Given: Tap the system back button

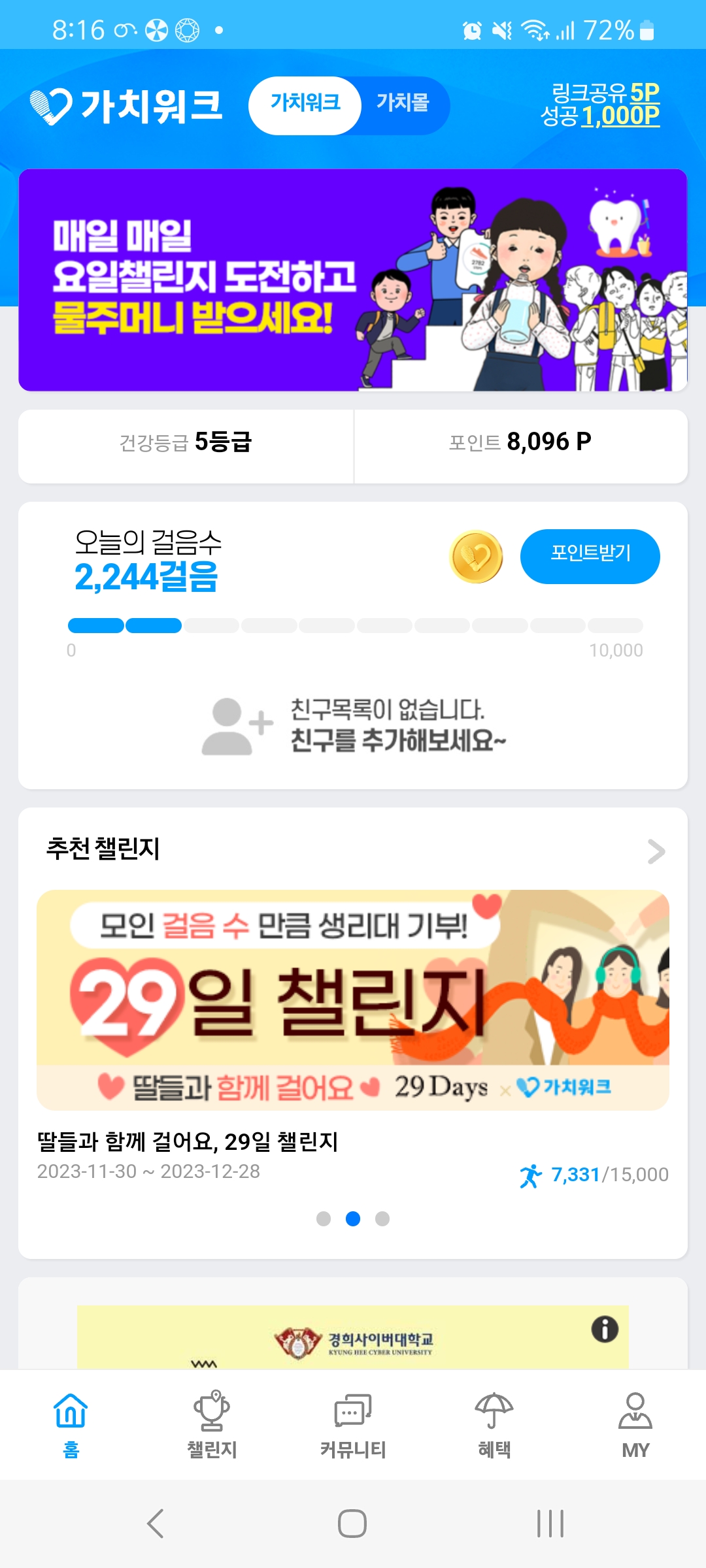Looking at the screenshot, I should point(156,1524).
